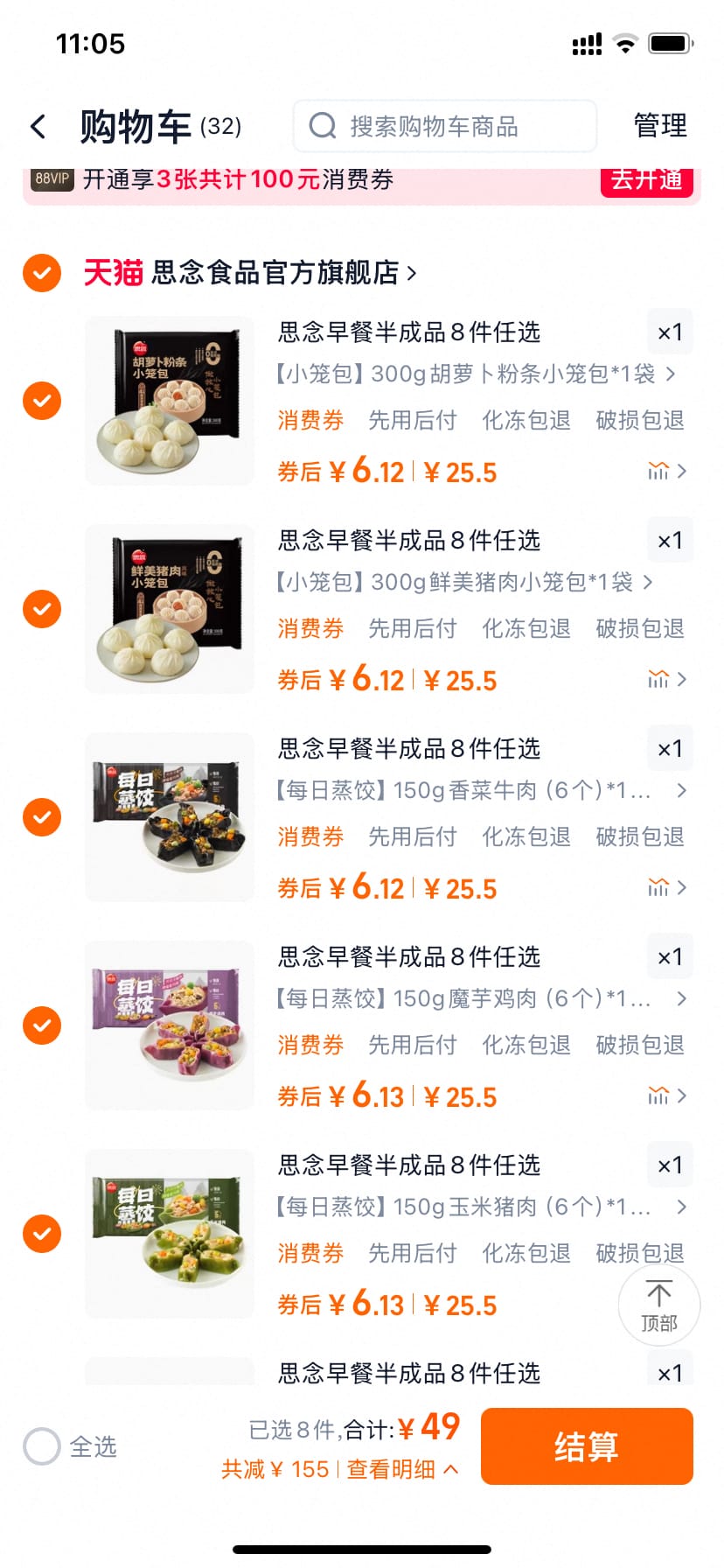Tap 结算 to proceed to checkout
Image resolution: width=724 pixels, height=1568 pixels.
(x=587, y=1446)
